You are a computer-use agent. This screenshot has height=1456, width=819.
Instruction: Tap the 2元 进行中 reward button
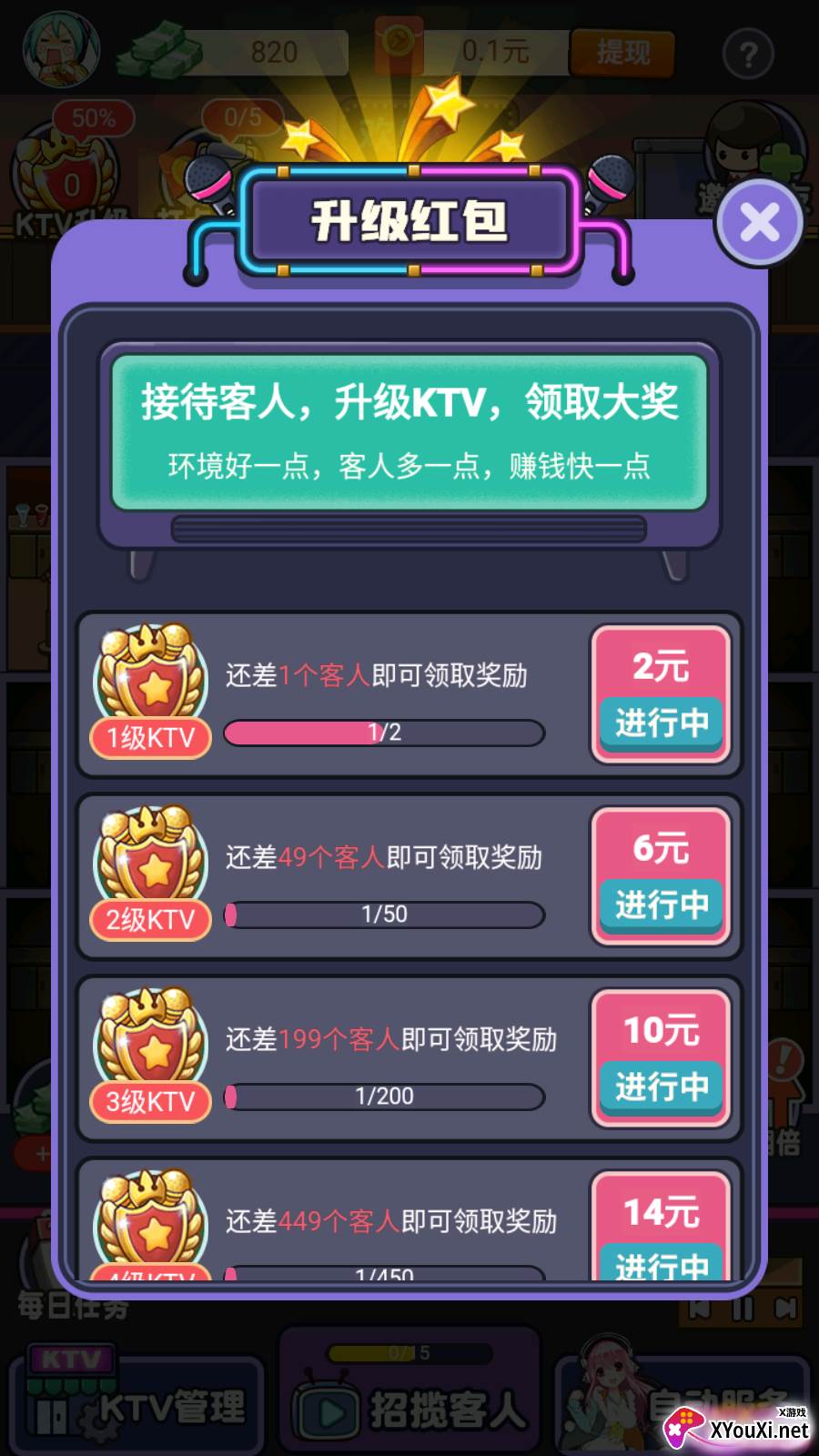click(x=662, y=694)
